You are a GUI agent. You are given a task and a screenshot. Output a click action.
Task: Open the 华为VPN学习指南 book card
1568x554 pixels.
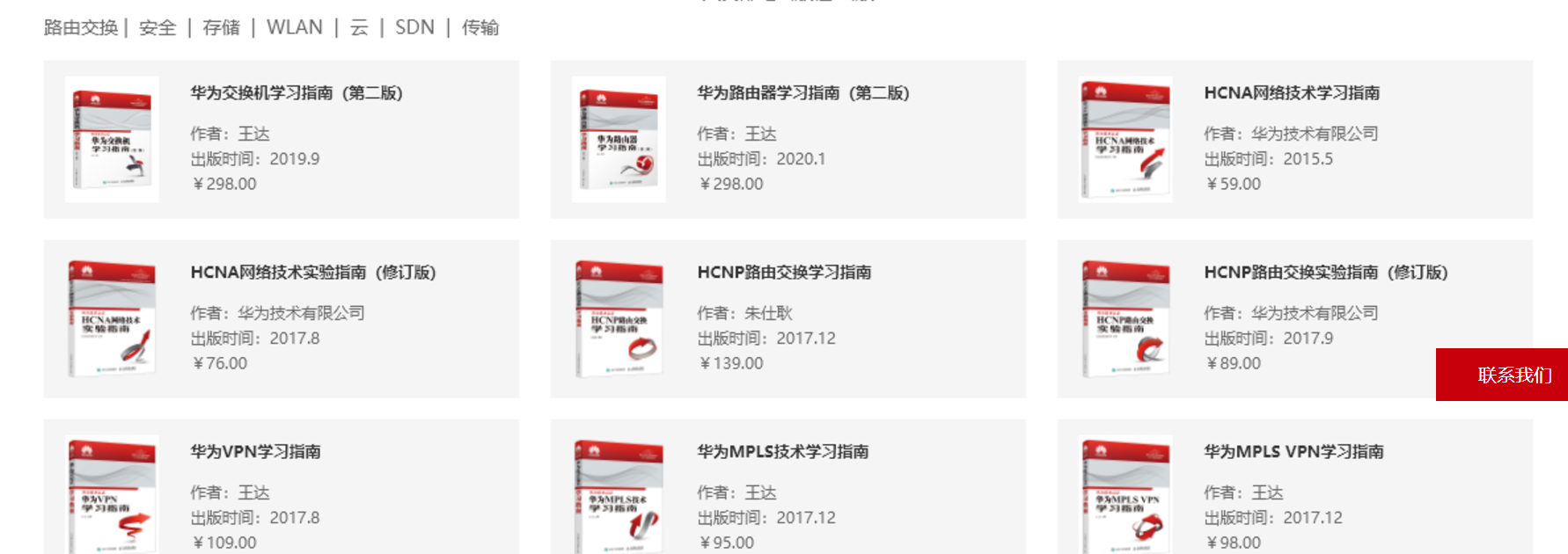(x=255, y=452)
